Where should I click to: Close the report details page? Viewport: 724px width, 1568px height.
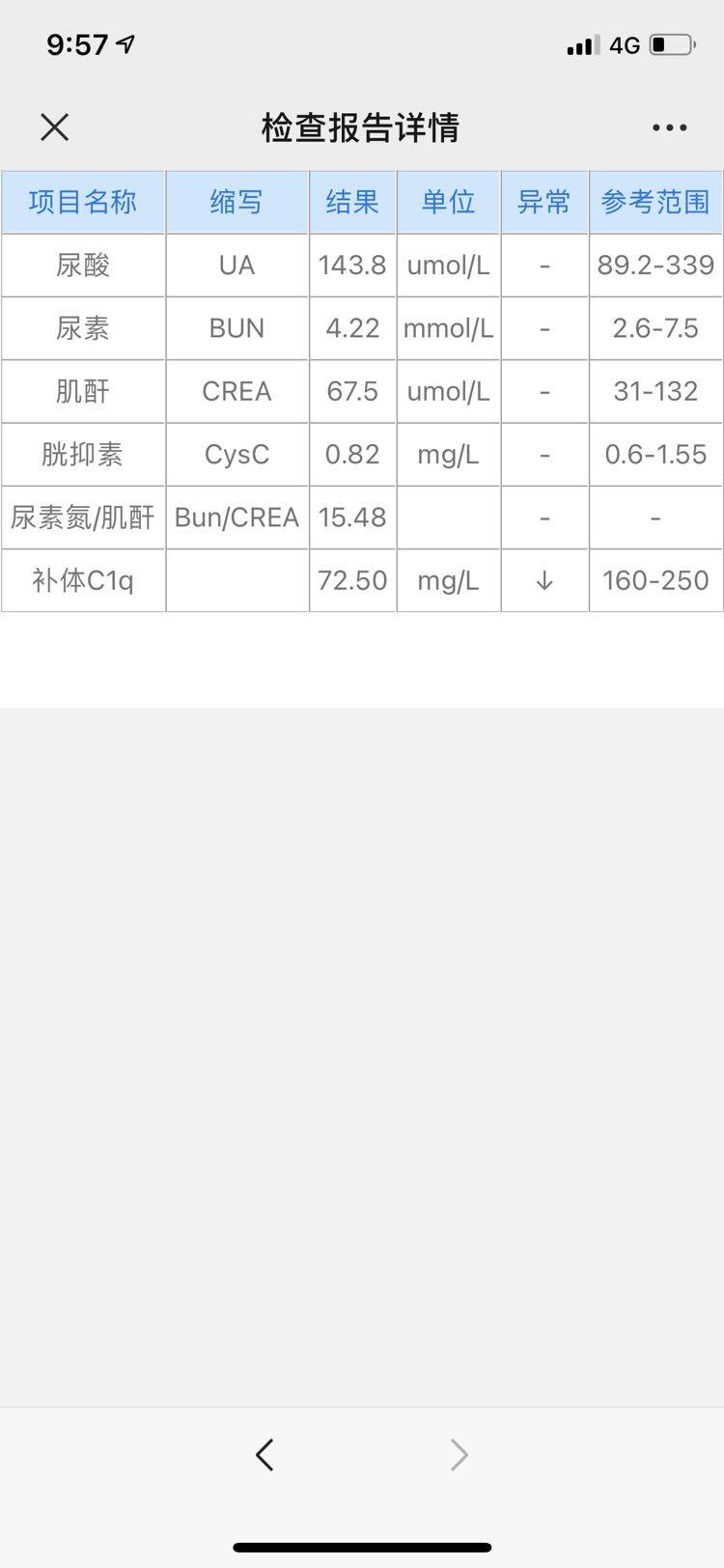point(55,126)
